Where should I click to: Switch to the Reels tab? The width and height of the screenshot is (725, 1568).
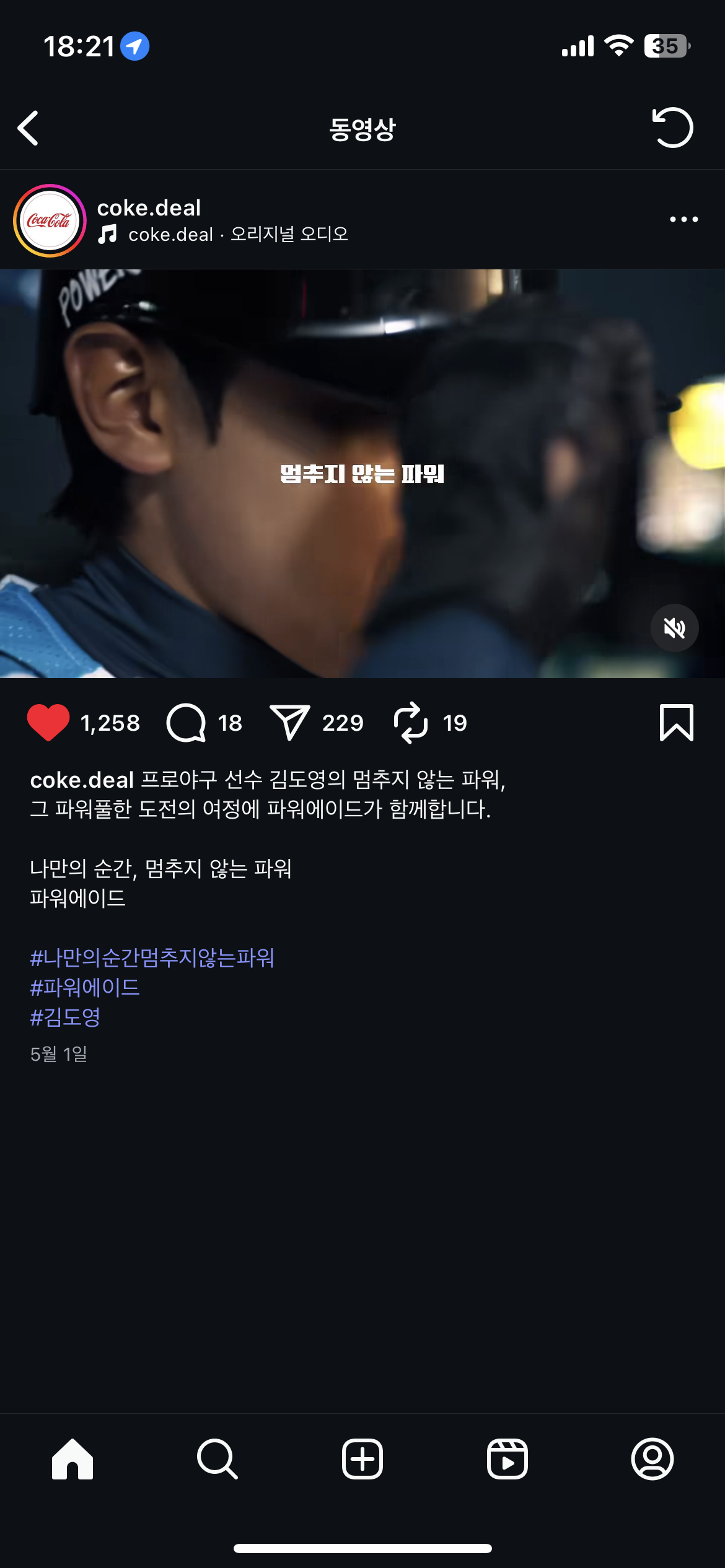click(x=507, y=1459)
